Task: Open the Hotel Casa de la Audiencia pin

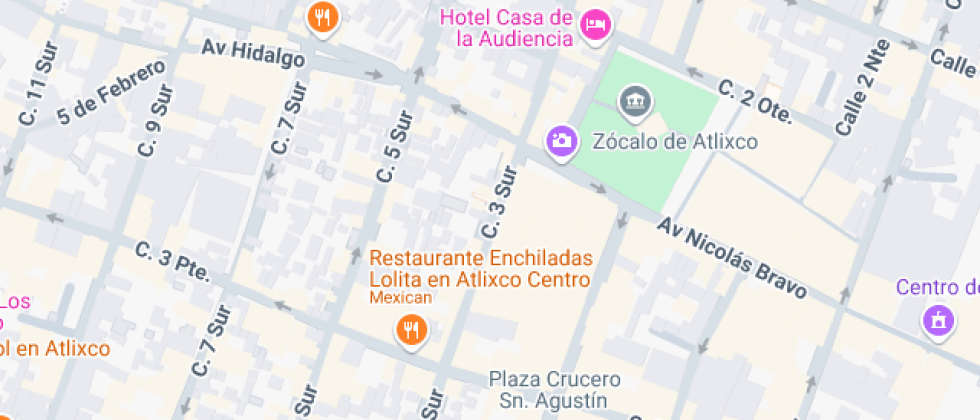Action: pyautogui.click(x=595, y=25)
